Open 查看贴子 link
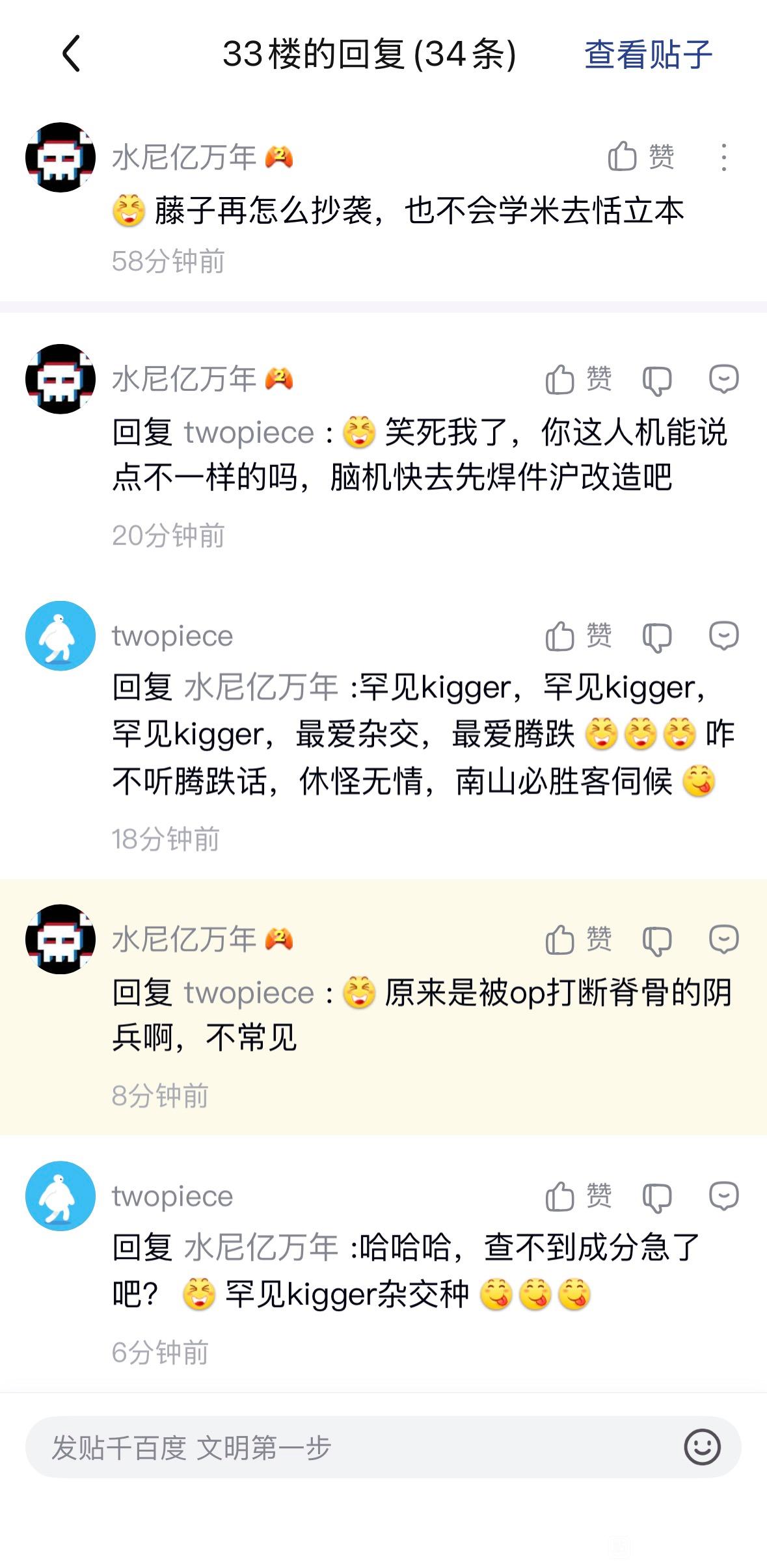This screenshot has width=767, height=1568. coord(647,54)
